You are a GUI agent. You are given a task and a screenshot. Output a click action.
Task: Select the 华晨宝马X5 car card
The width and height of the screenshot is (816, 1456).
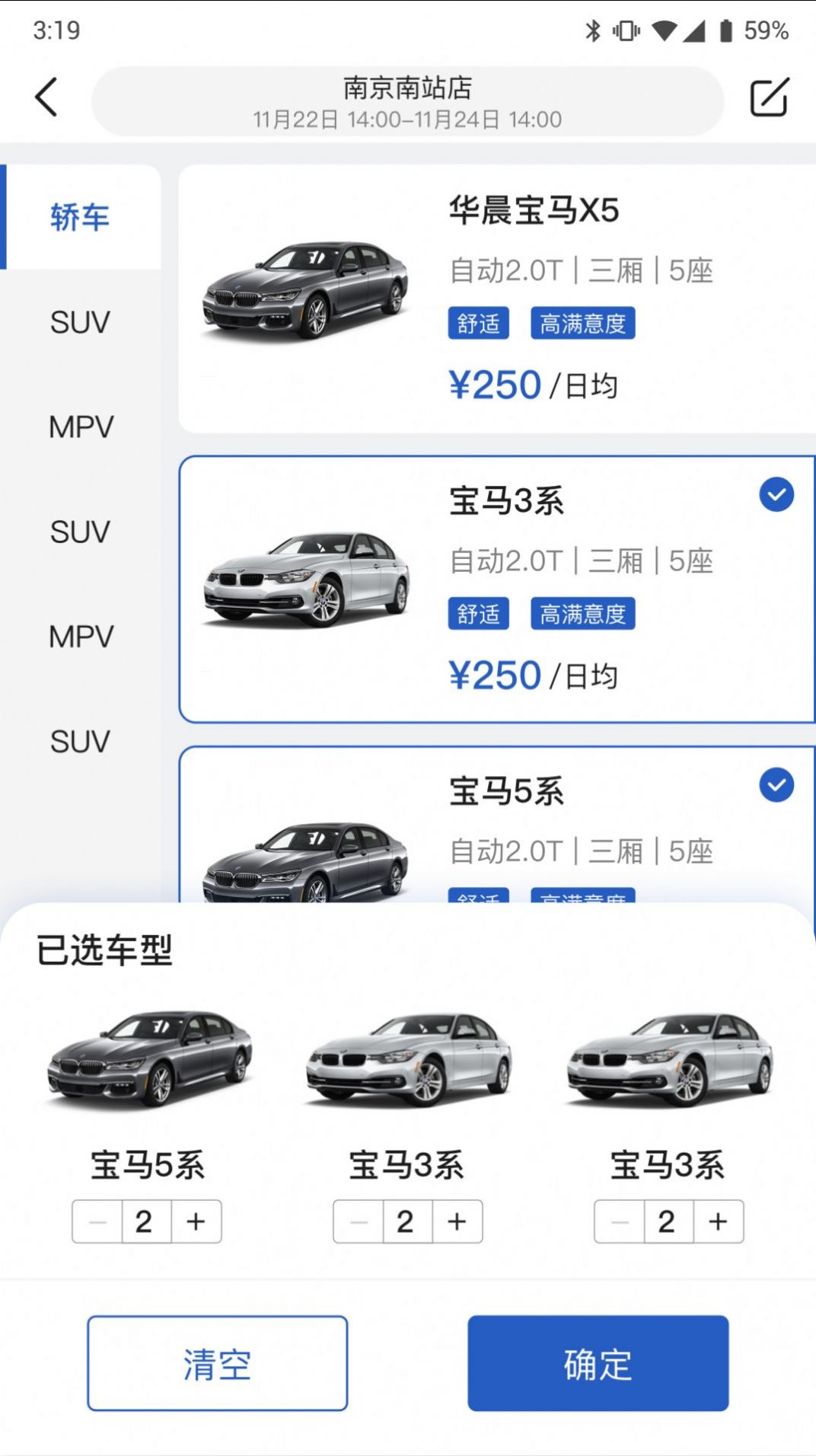click(497, 299)
